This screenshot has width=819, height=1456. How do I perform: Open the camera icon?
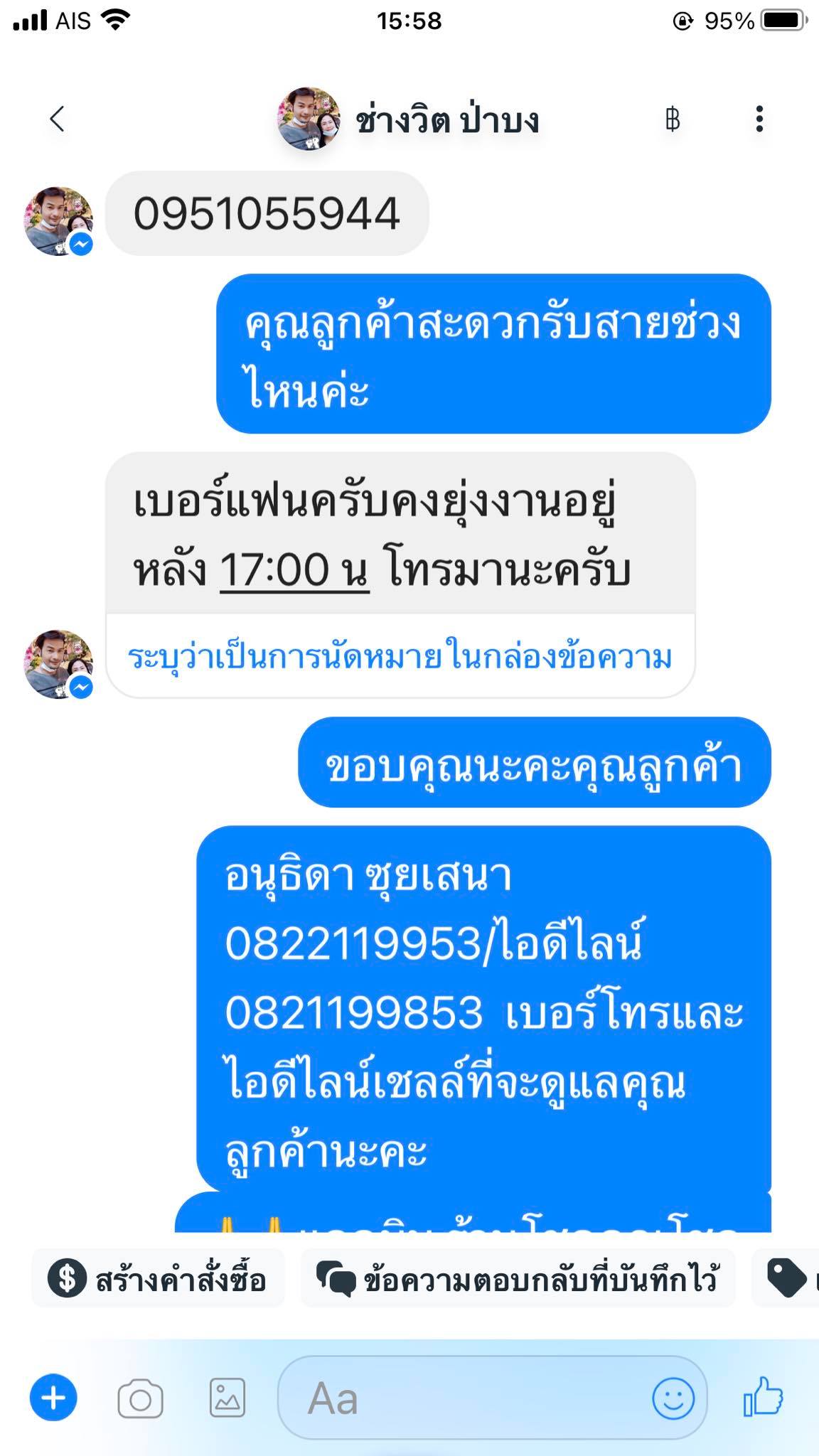pos(140,1398)
